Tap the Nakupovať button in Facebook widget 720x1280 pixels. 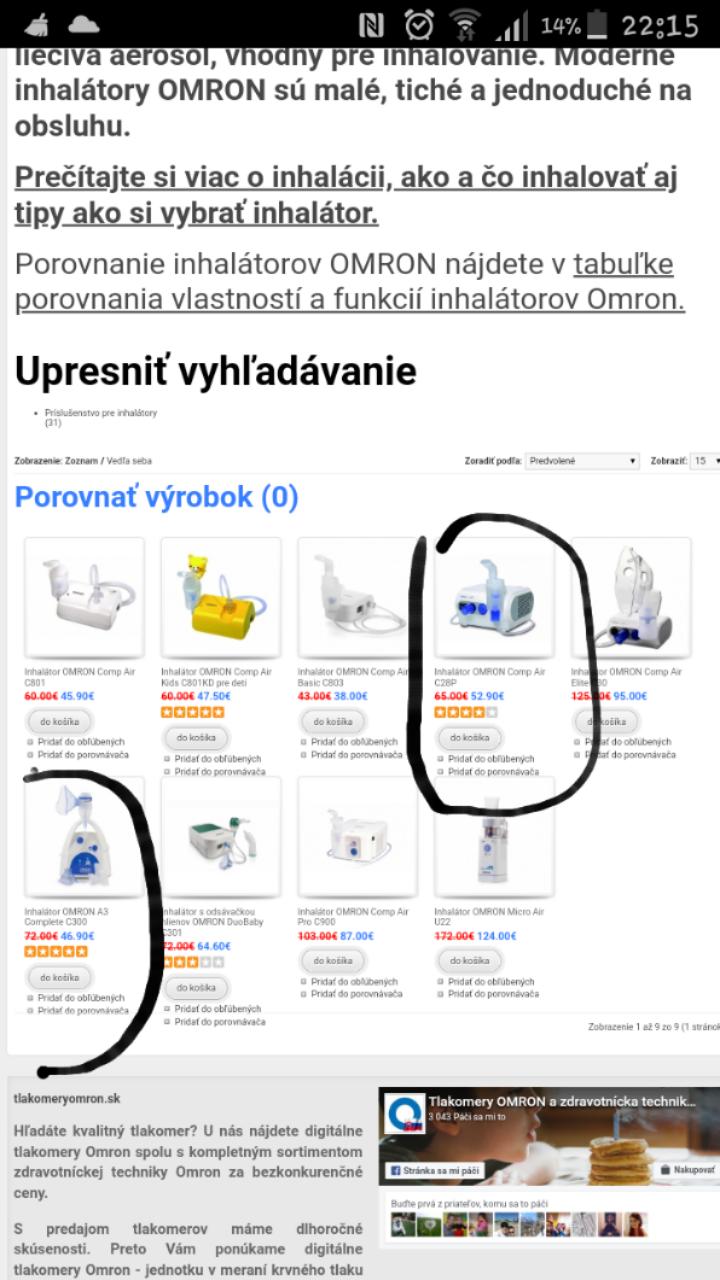[x=686, y=1169]
